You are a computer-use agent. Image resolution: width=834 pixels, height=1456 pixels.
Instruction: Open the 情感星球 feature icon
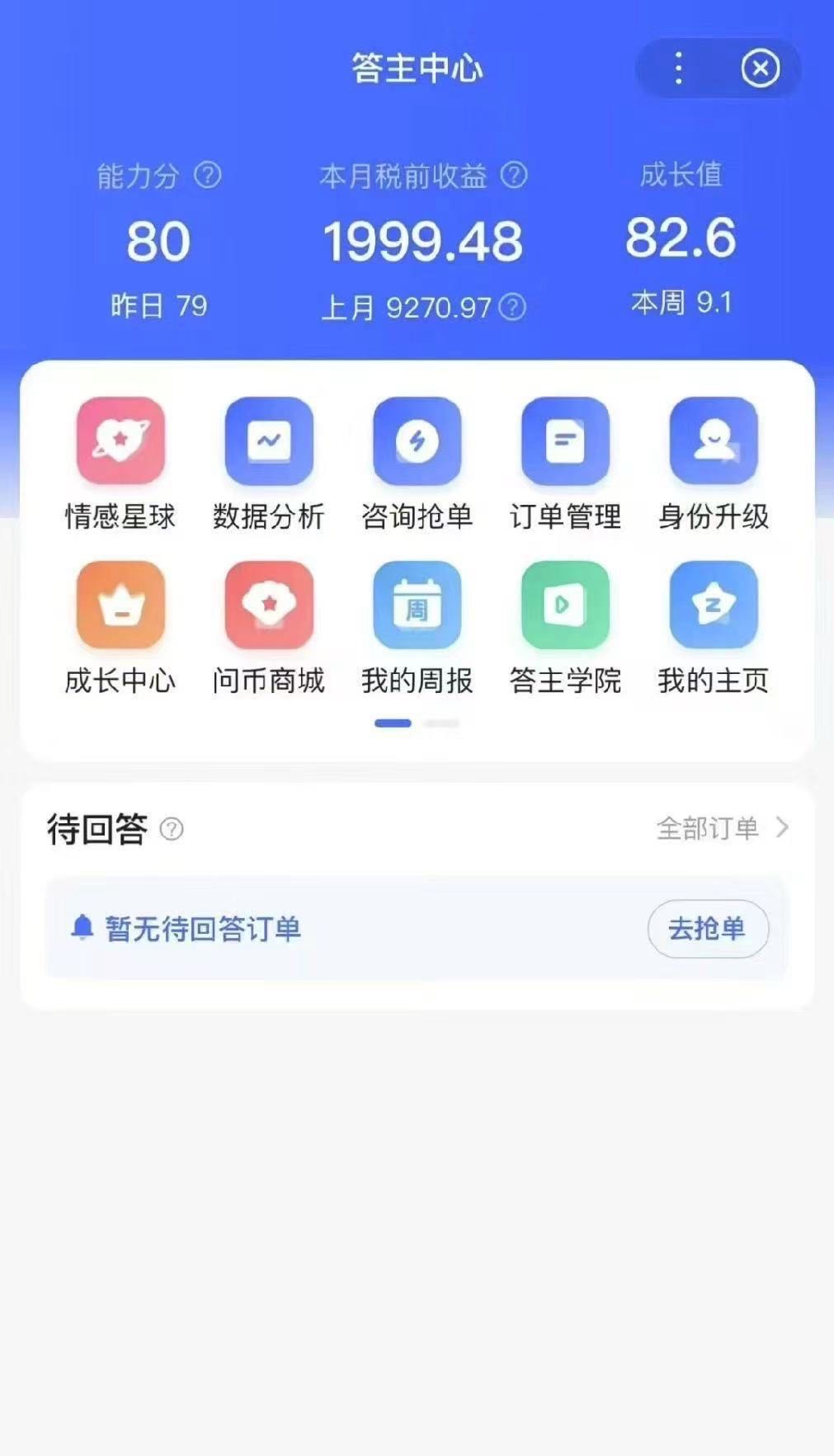pos(120,440)
